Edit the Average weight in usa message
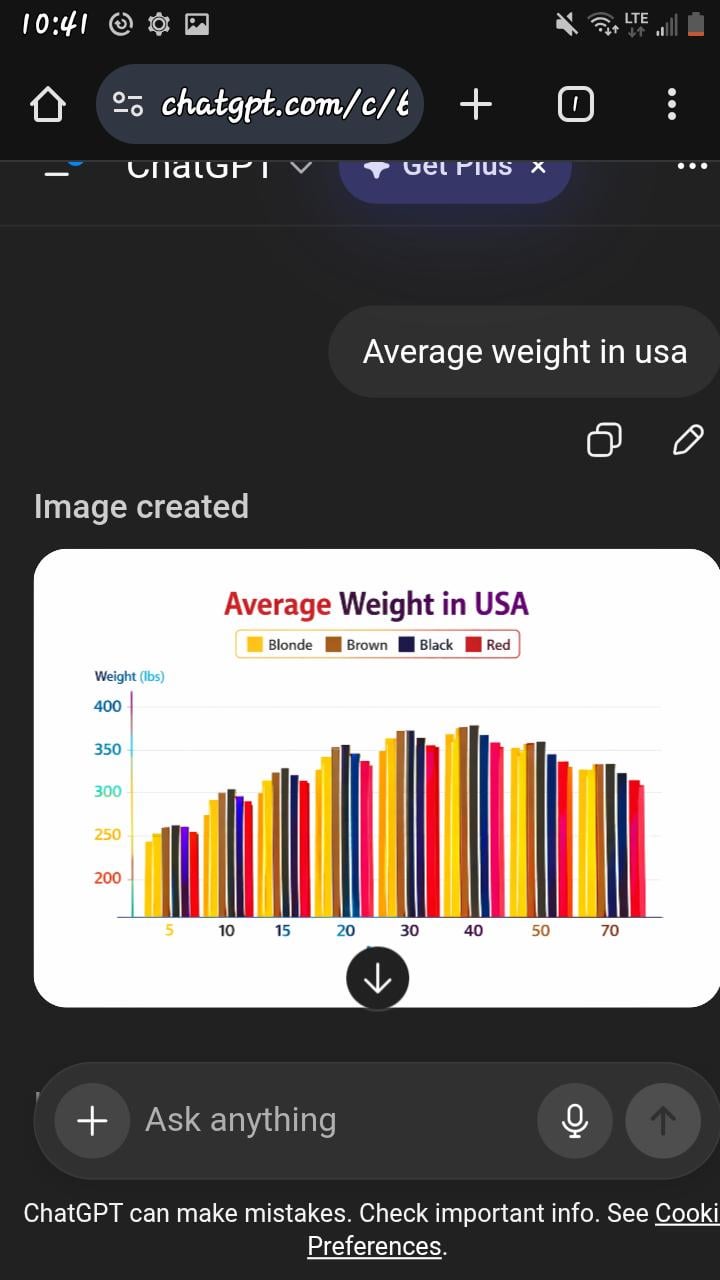The height and width of the screenshot is (1280, 720). pos(688,440)
